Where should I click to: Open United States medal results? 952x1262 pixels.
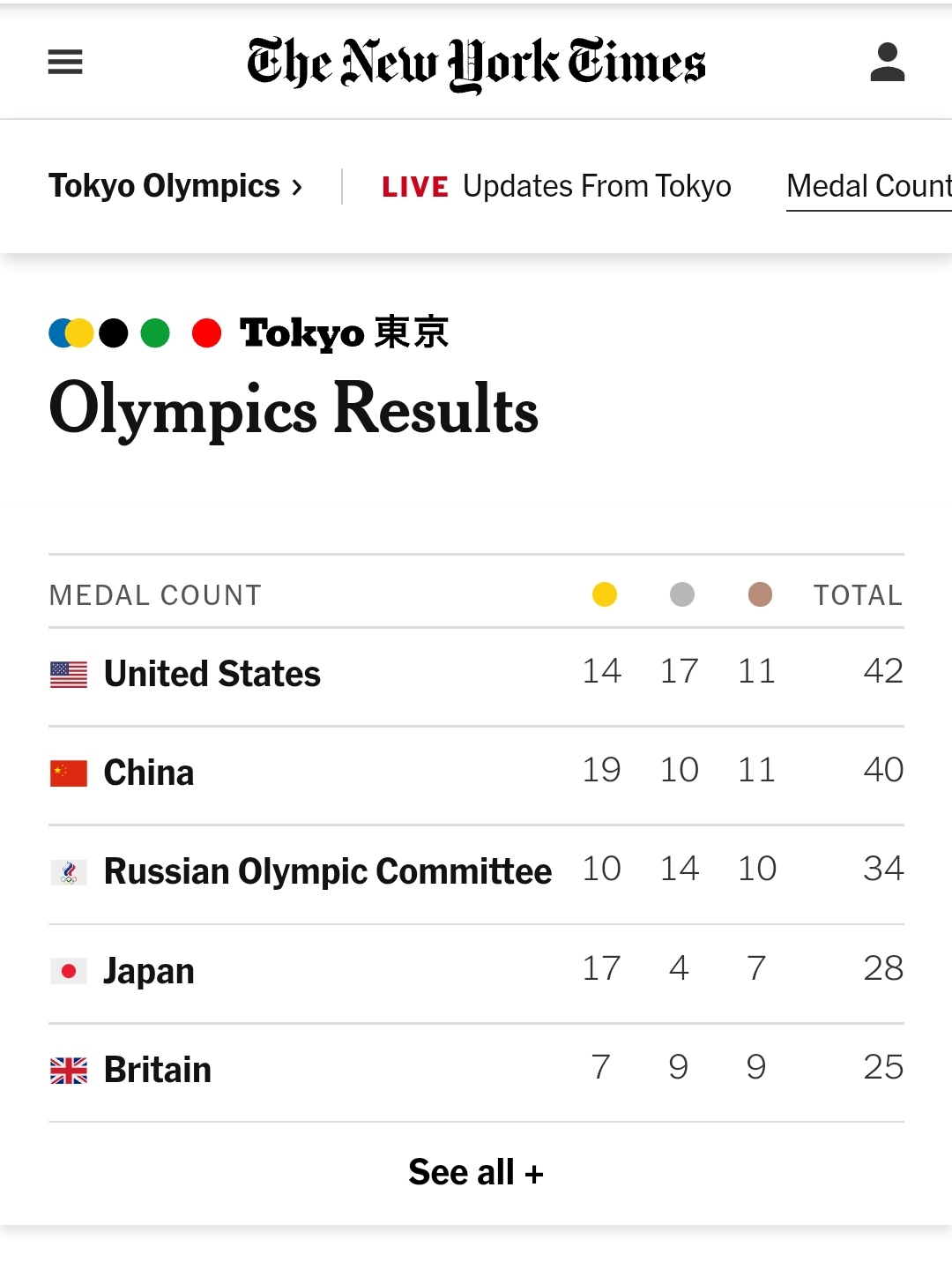212,674
